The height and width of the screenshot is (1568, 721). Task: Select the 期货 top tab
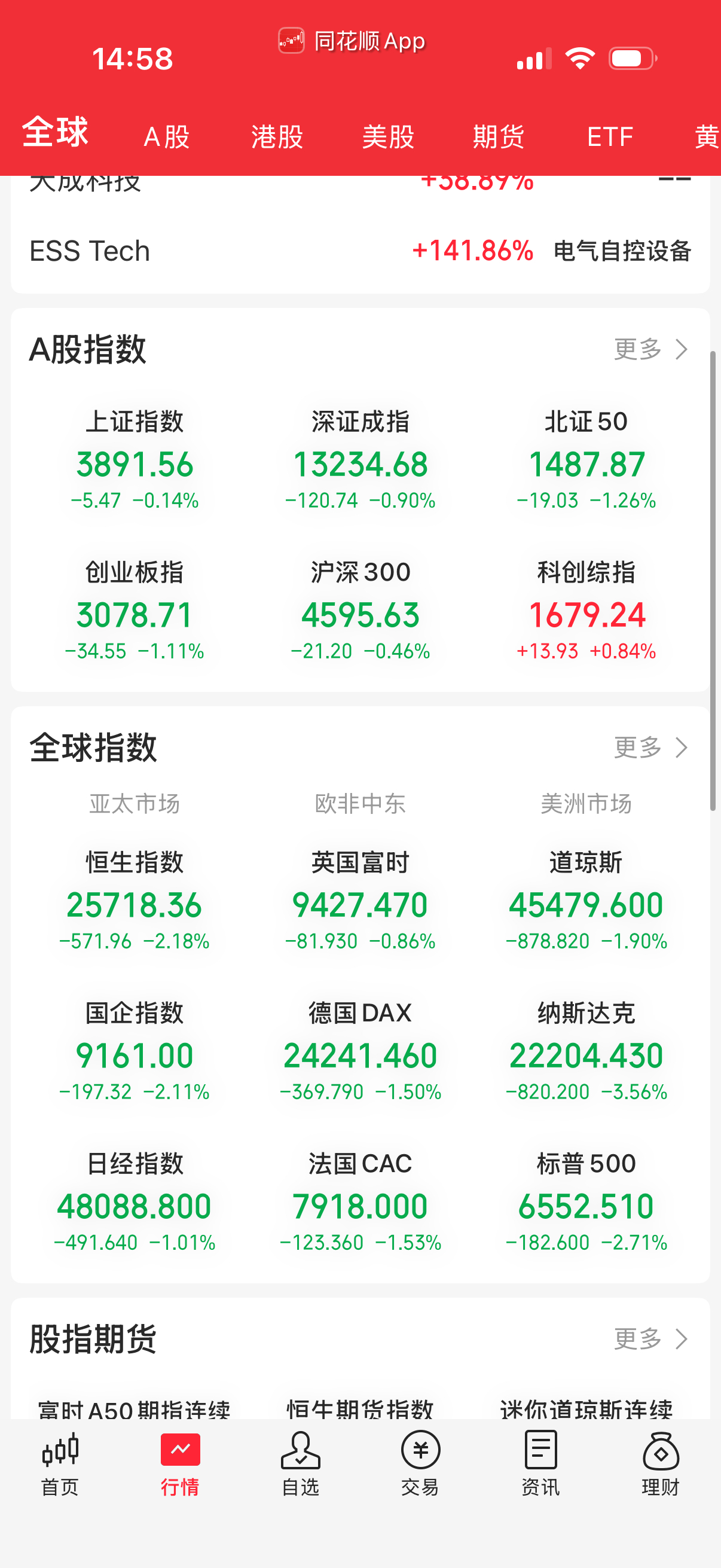[x=499, y=136]
